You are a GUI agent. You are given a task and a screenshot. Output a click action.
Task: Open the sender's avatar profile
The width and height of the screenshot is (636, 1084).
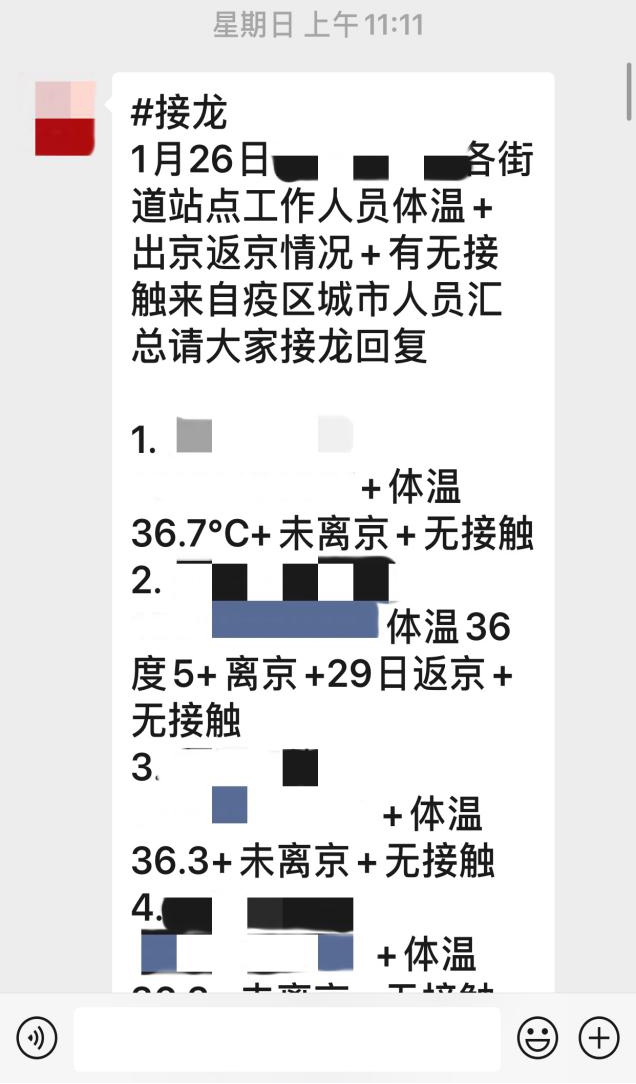coord(65,118)
